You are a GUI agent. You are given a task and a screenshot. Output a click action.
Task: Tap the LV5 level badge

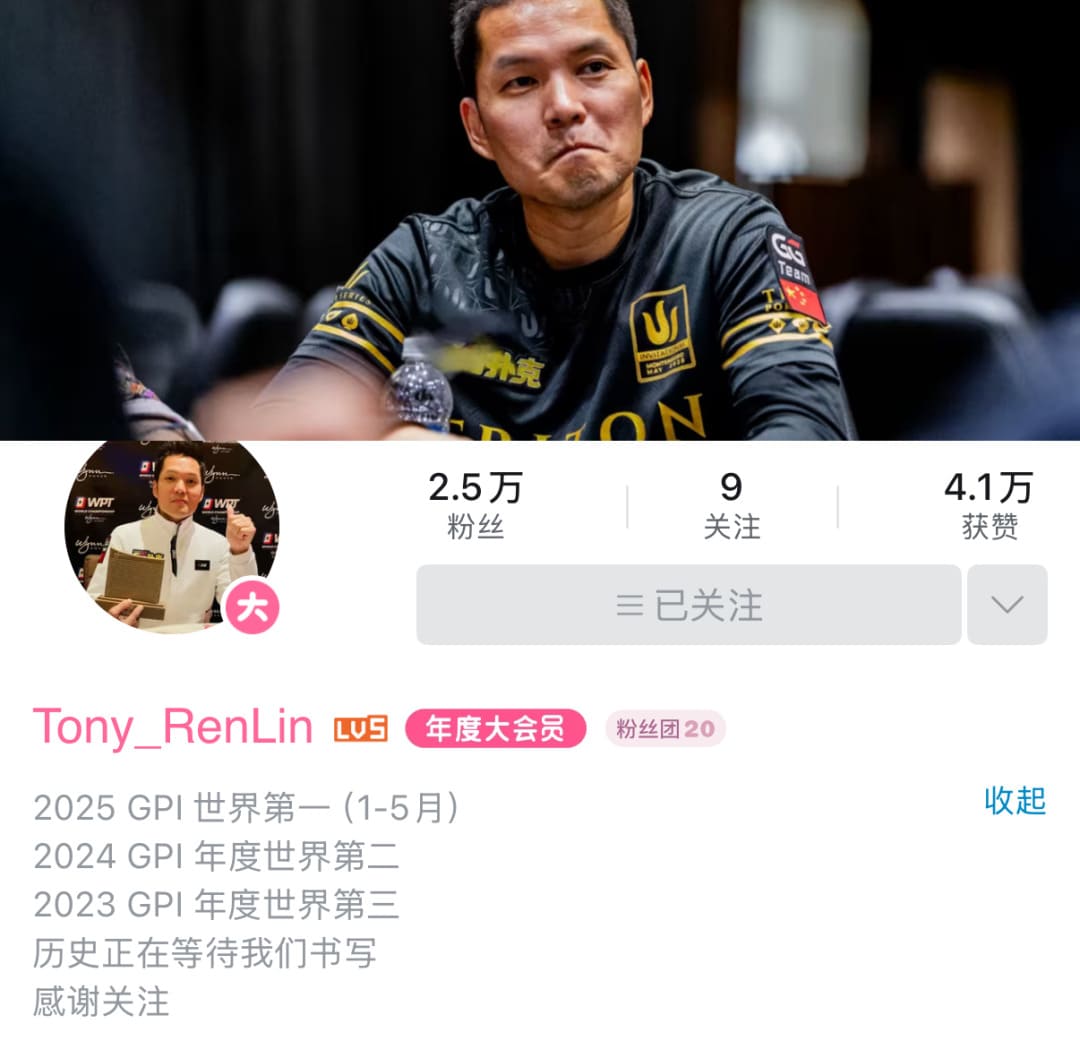tap(360, 729)
